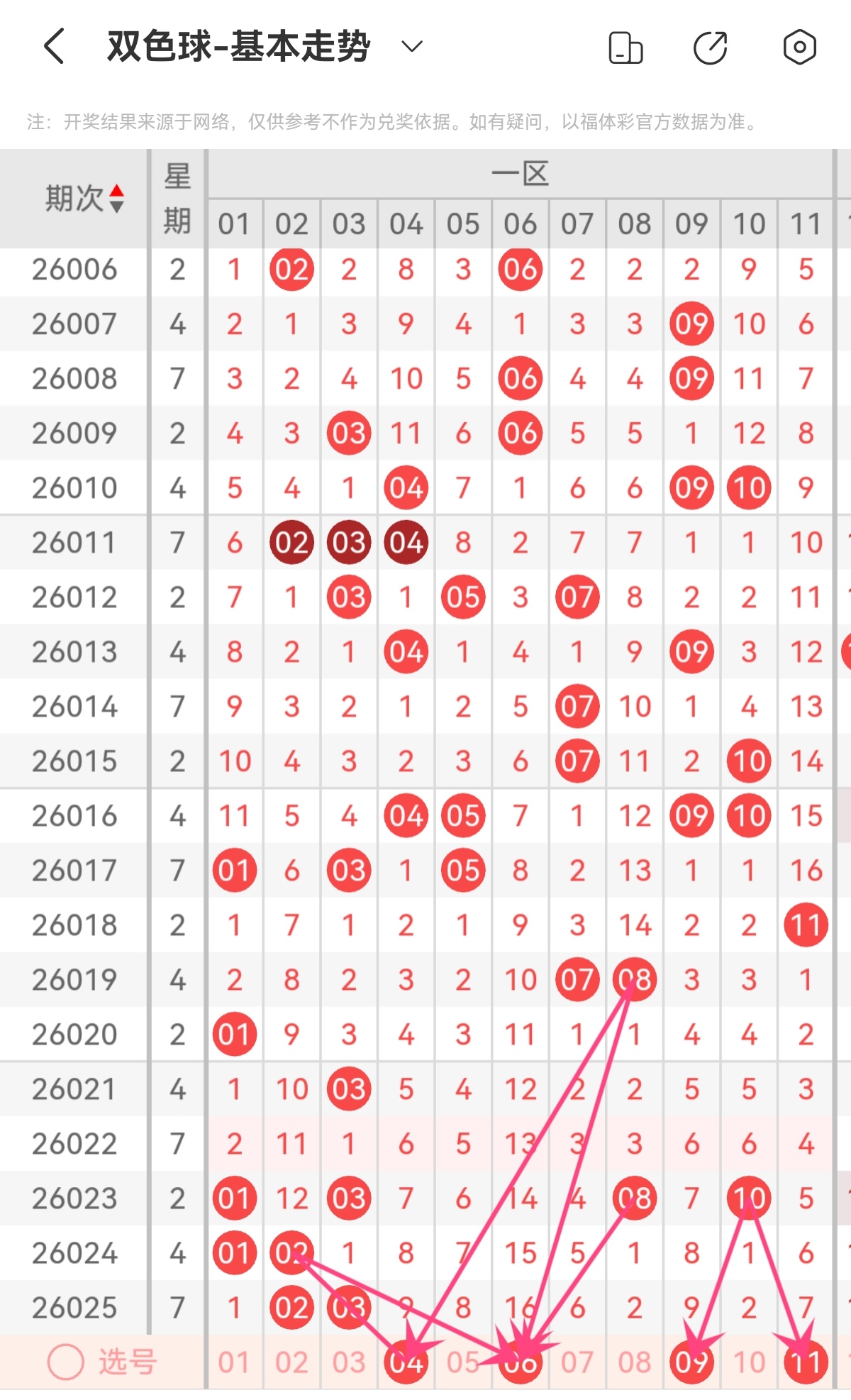Go back using the header arrow
The width and height of the screenshot is (851, 1400).
[55, 47]
